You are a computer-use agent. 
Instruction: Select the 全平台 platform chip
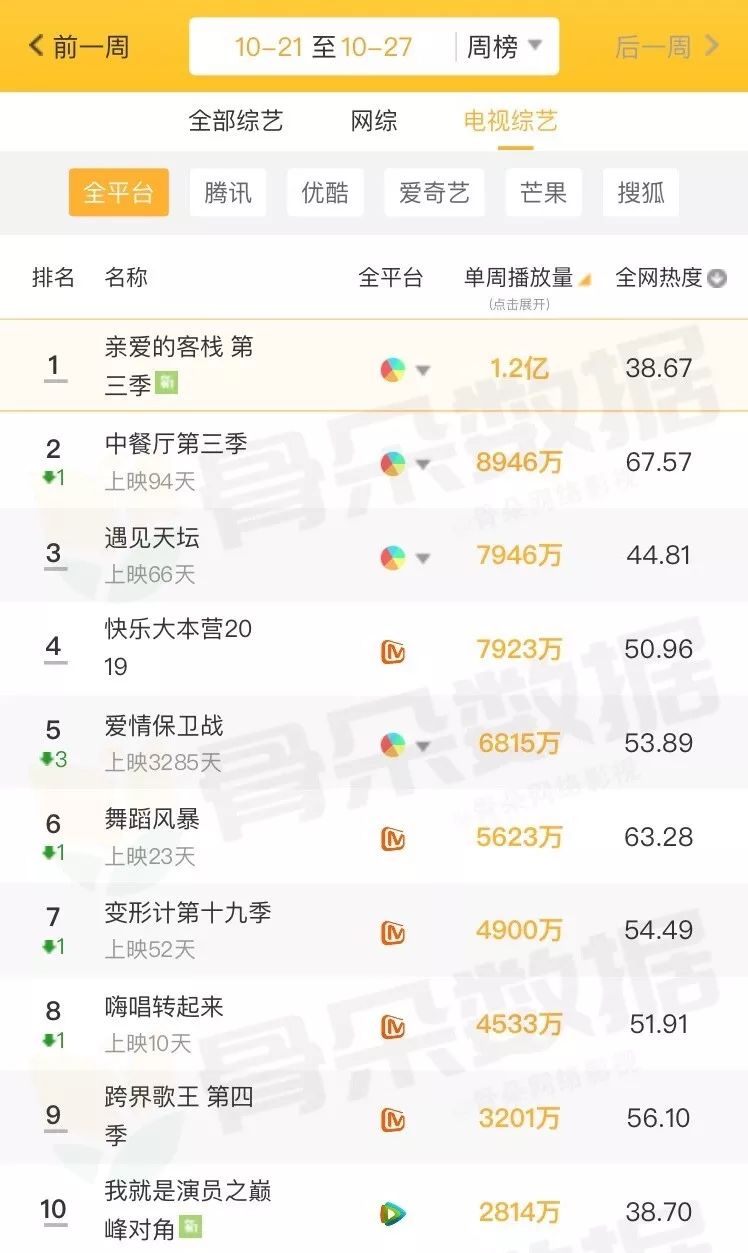pyautogui.click(x=118, y=192)
